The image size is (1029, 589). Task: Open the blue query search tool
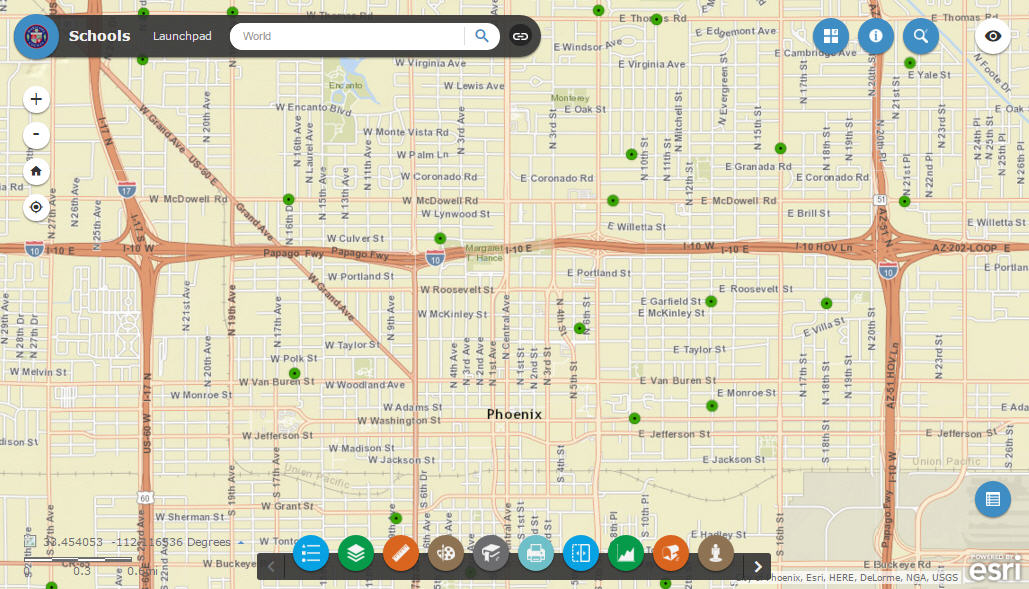coord(921,37)
